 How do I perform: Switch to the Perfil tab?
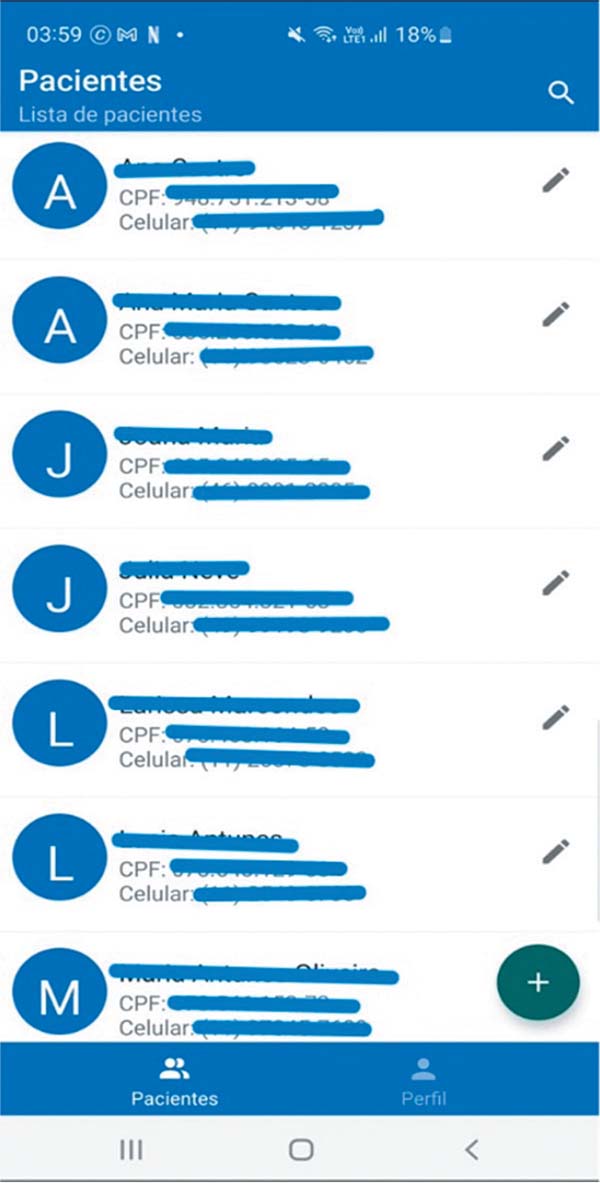pyautogui.click(x=424, y=1081)
